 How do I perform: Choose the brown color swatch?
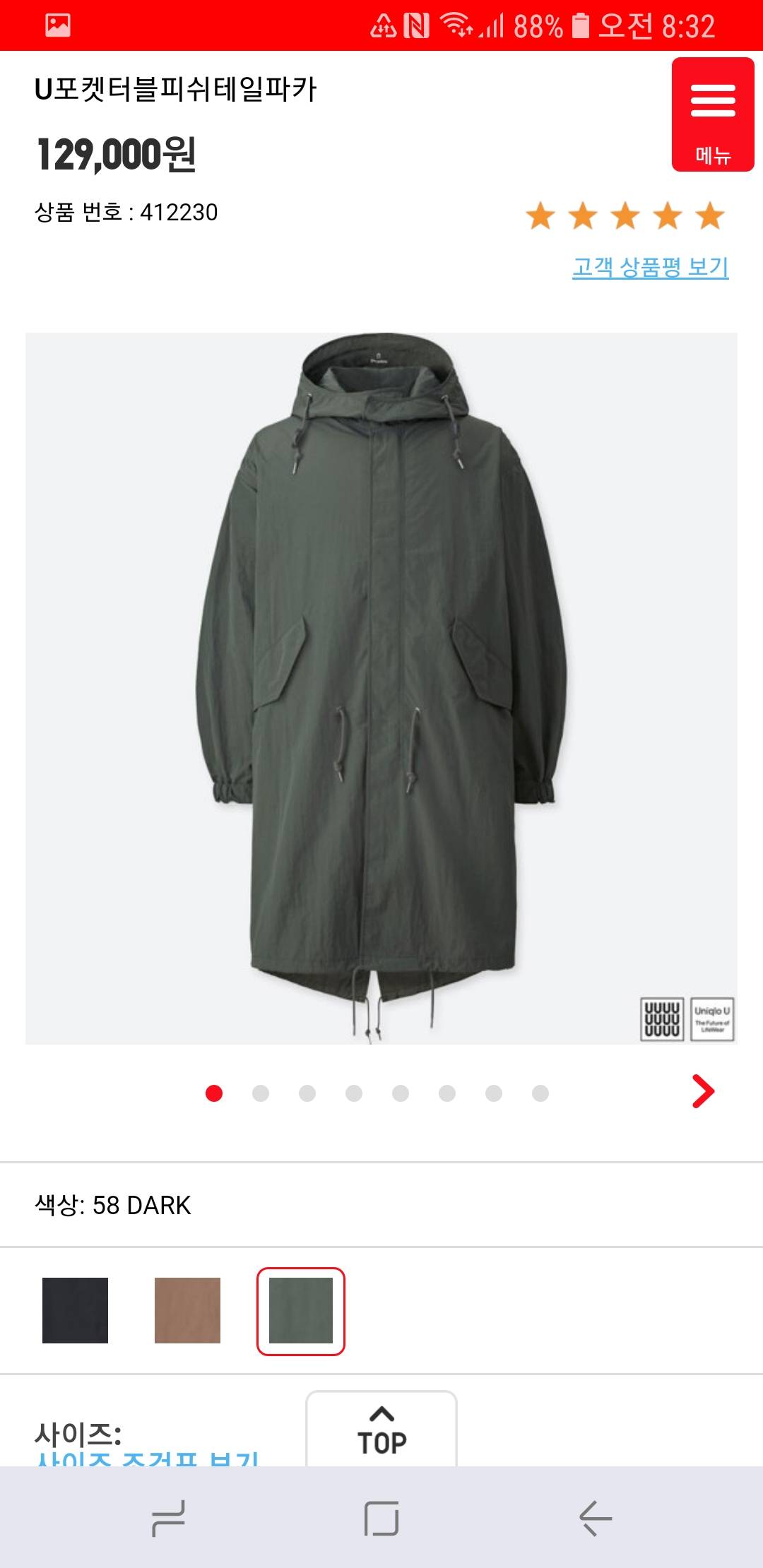pyautogui.click(x=187, y=1310)
